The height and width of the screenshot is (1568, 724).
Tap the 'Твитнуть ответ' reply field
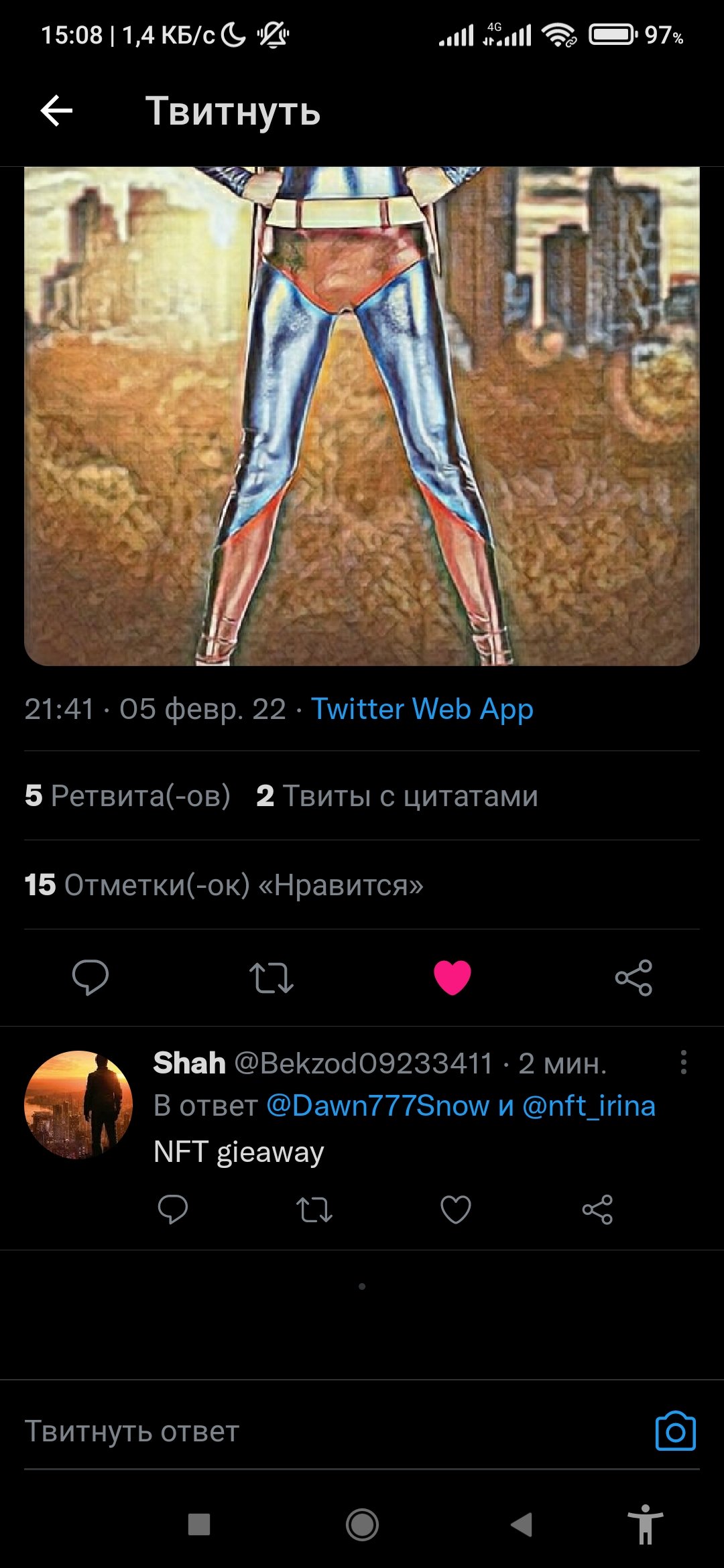pos(335,1431)
